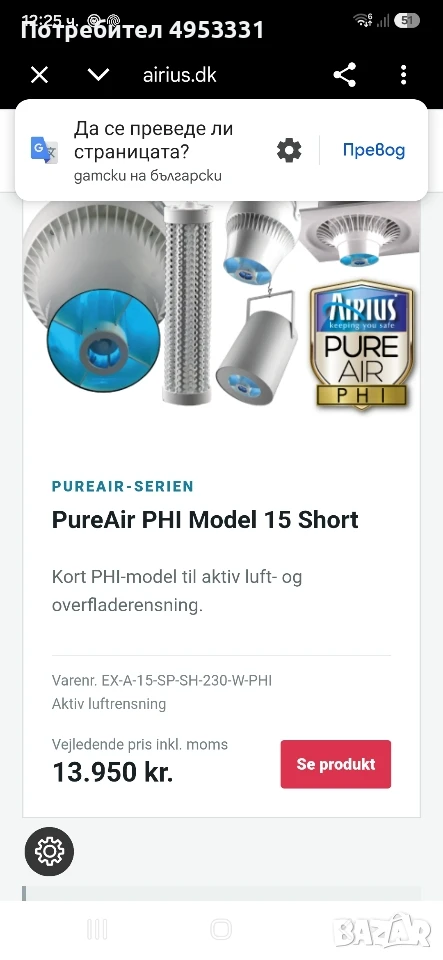Share the airius.dk page
443x960 pixels.
point(345,75)
